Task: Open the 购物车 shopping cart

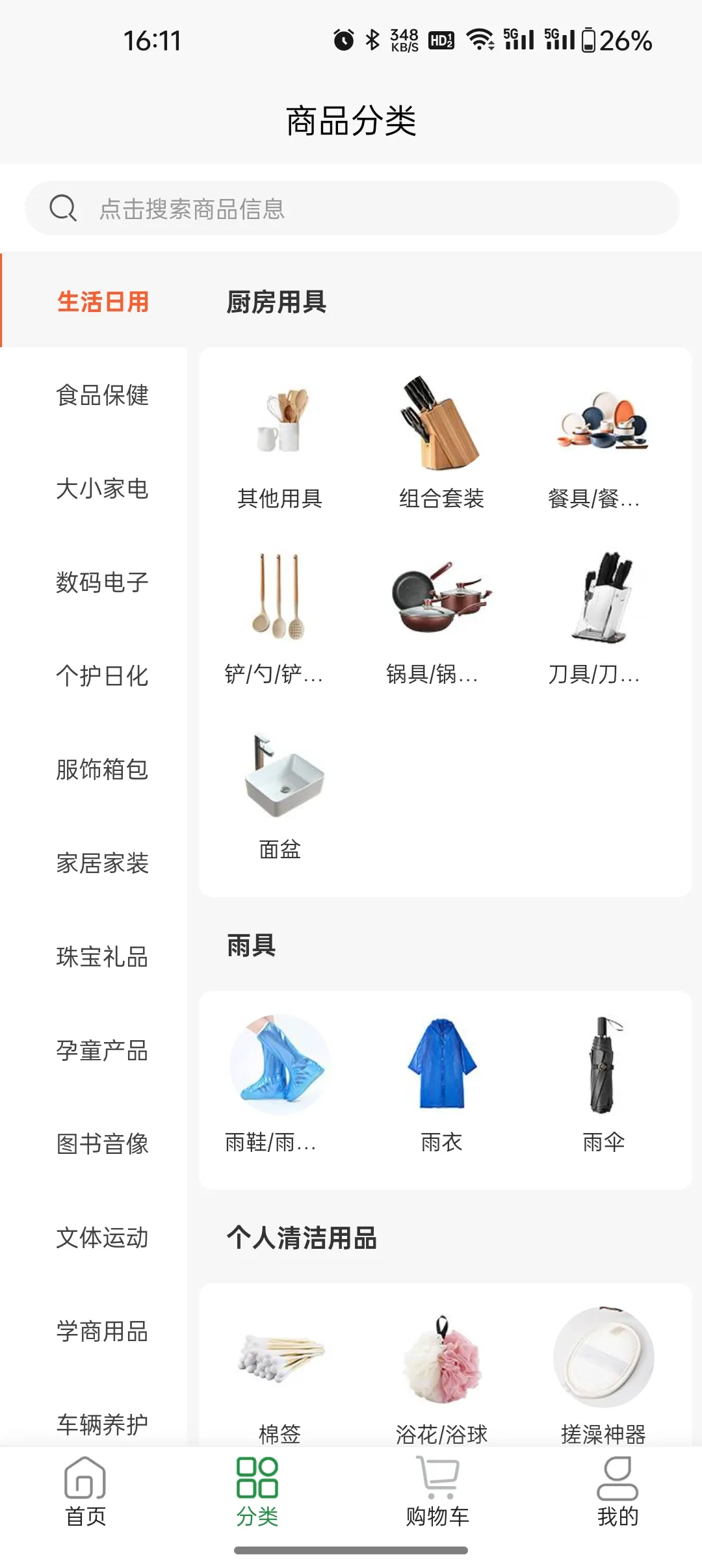Action: tap(437, 1492)
